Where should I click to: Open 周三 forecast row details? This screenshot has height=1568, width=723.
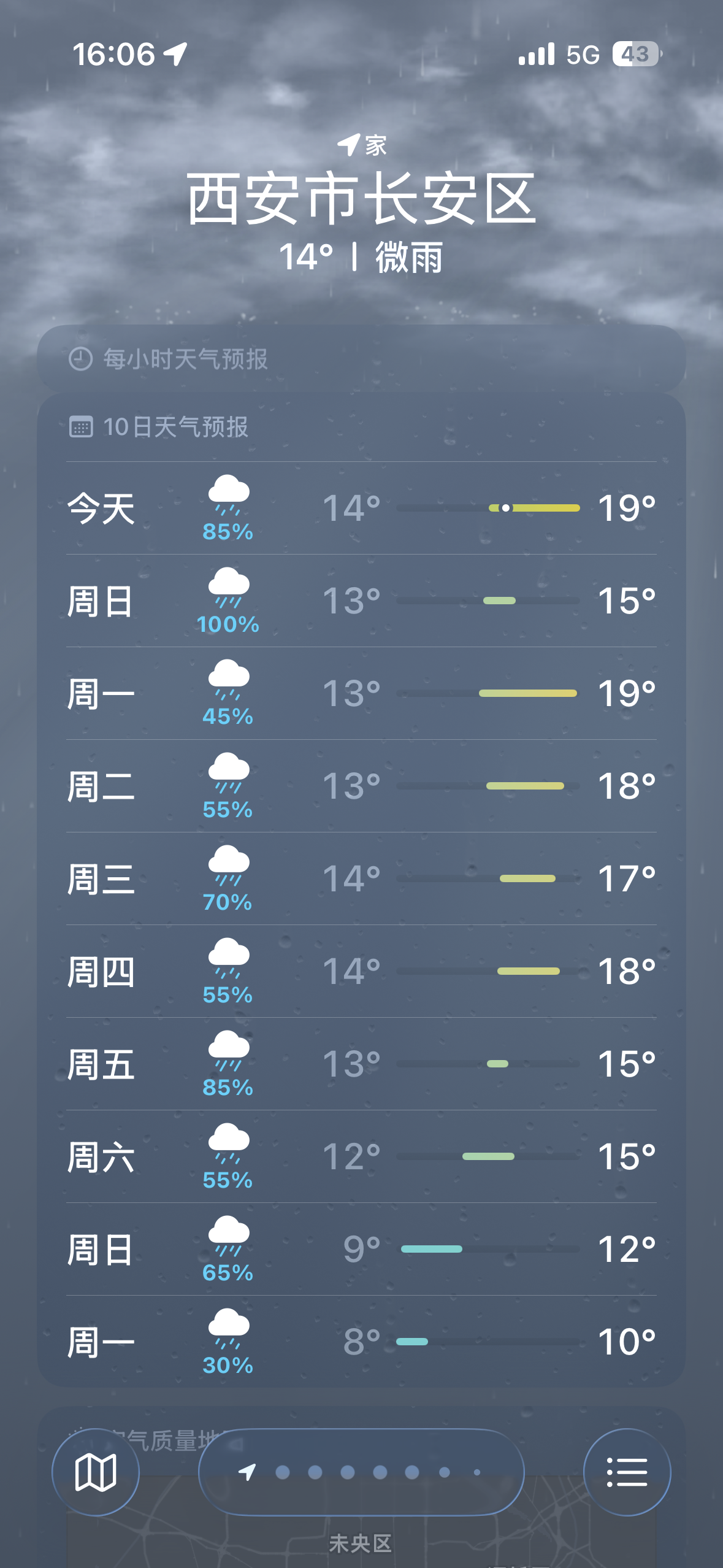(x=361, y=878)
